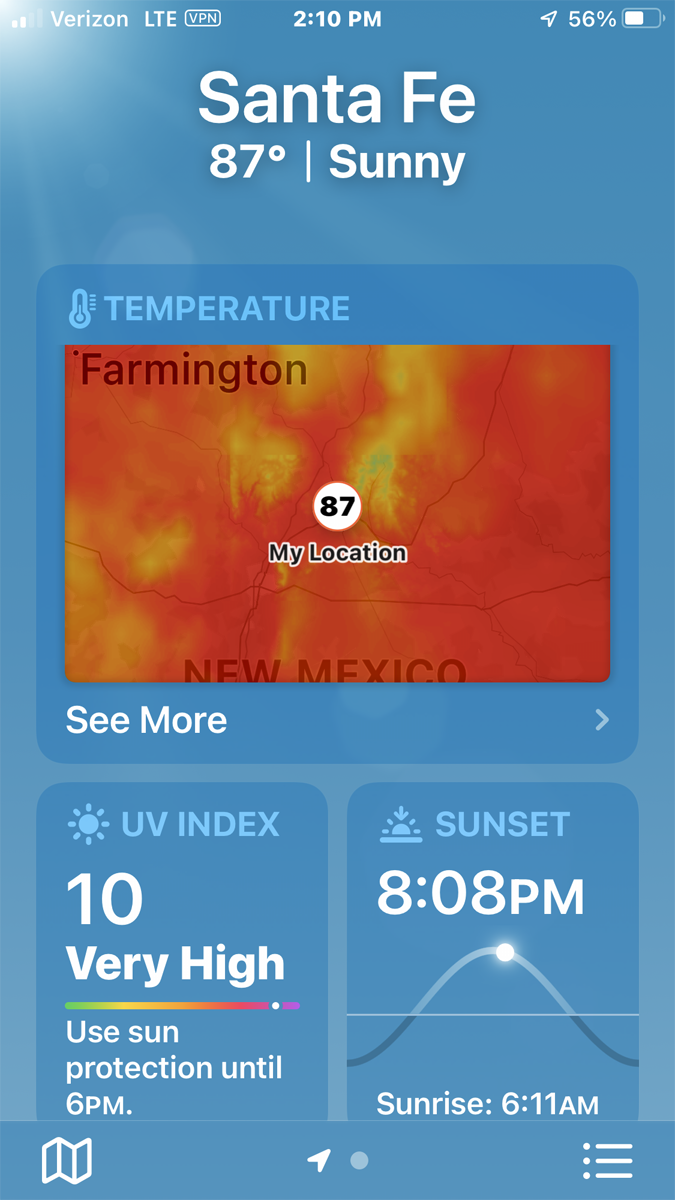Open the city list menu

607,1160
